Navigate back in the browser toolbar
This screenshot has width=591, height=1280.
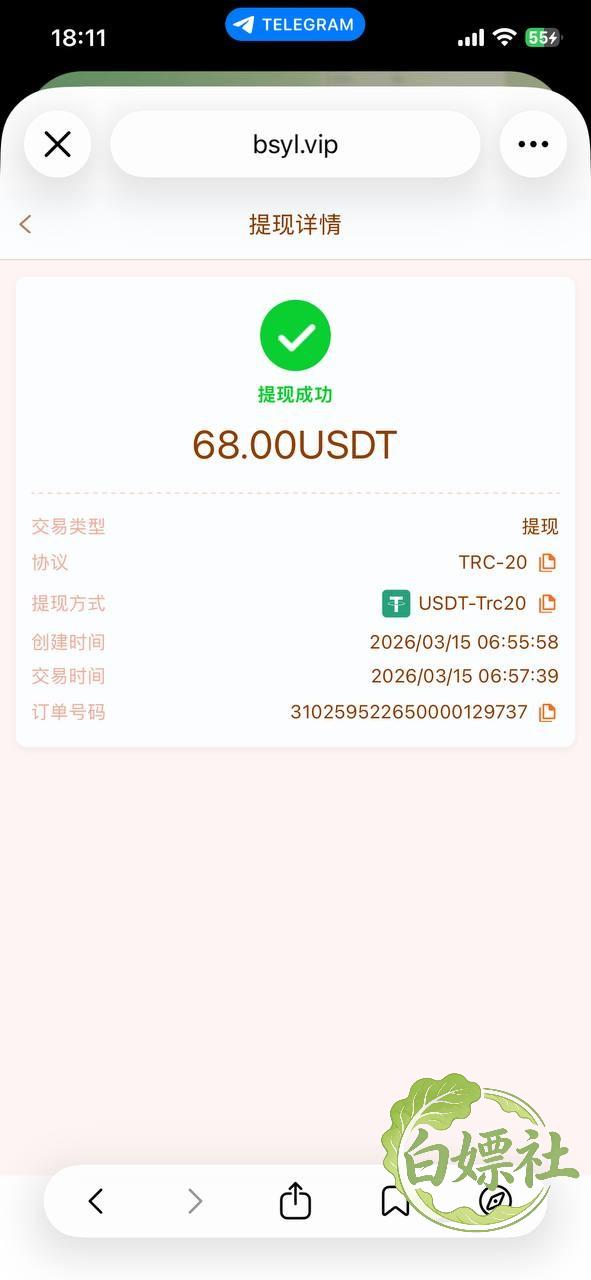pyautogui.click(x=96, y=1201)
